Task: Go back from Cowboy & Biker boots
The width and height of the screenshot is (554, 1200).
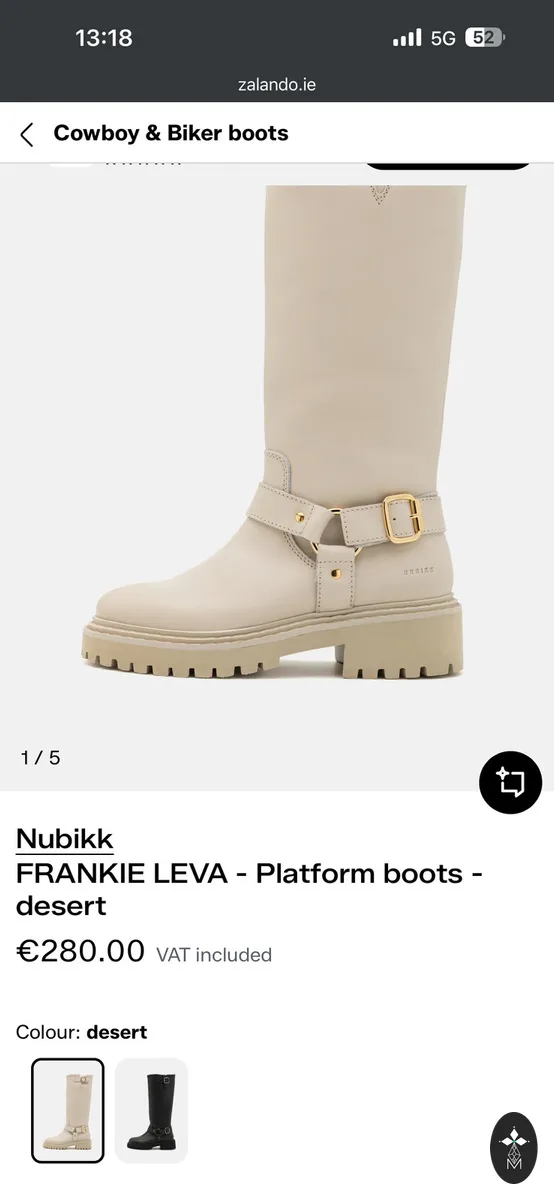Action: (27, 134)
